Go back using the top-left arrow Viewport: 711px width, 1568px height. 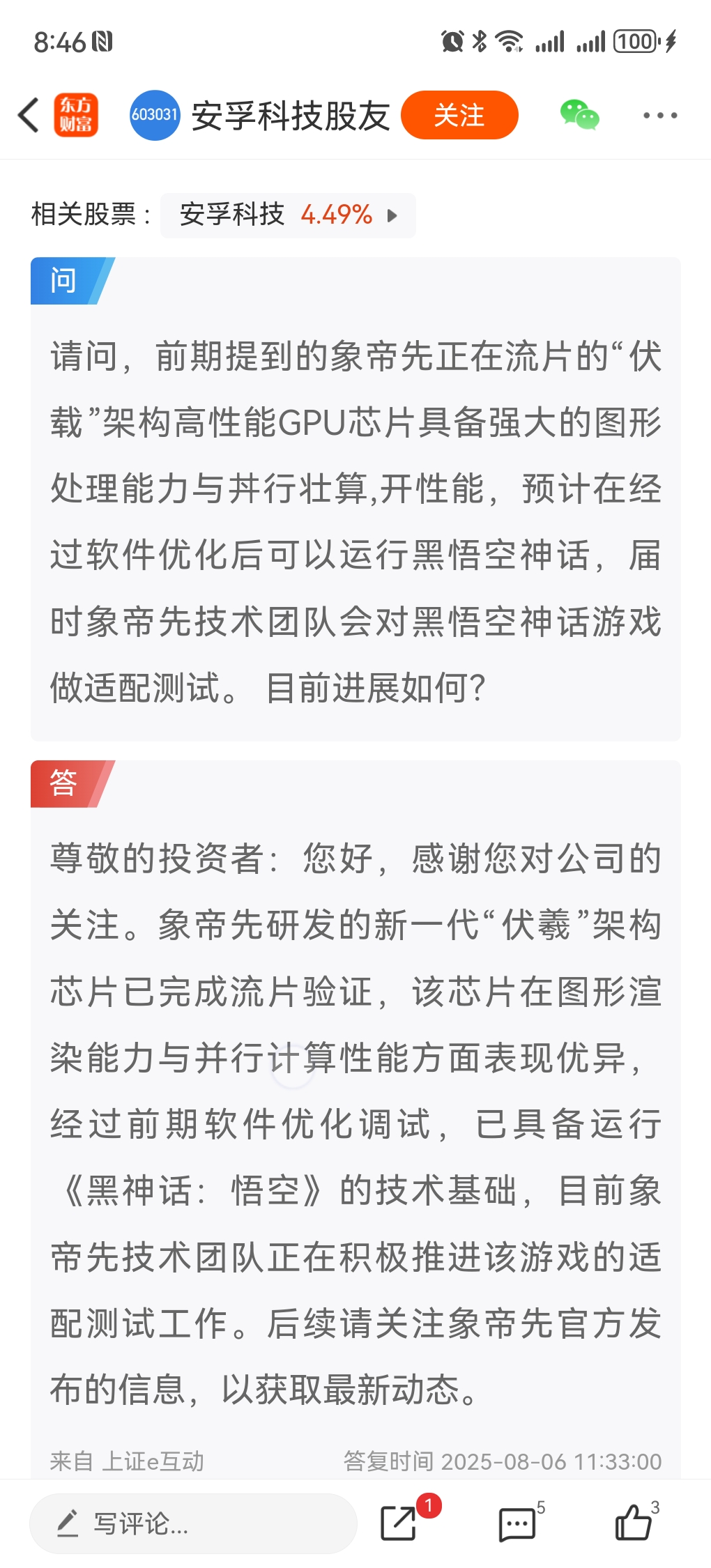point(29,115)
